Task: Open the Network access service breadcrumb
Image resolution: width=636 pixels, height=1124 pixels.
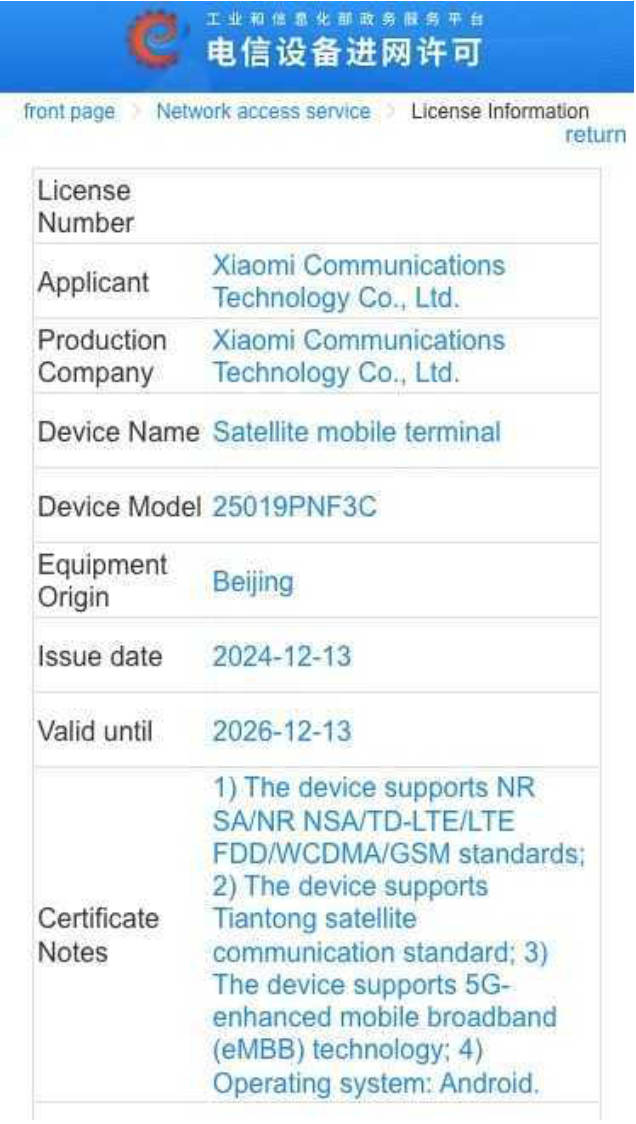Action: 263,112
